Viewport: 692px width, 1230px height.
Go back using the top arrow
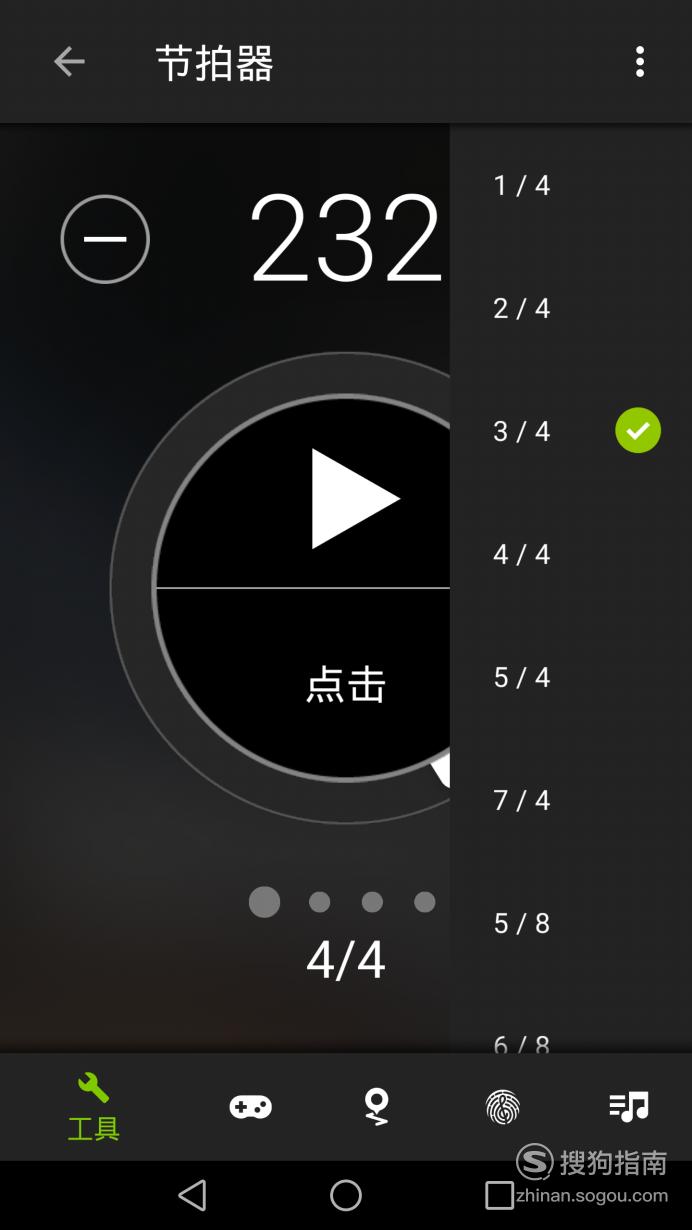(69, 62)
